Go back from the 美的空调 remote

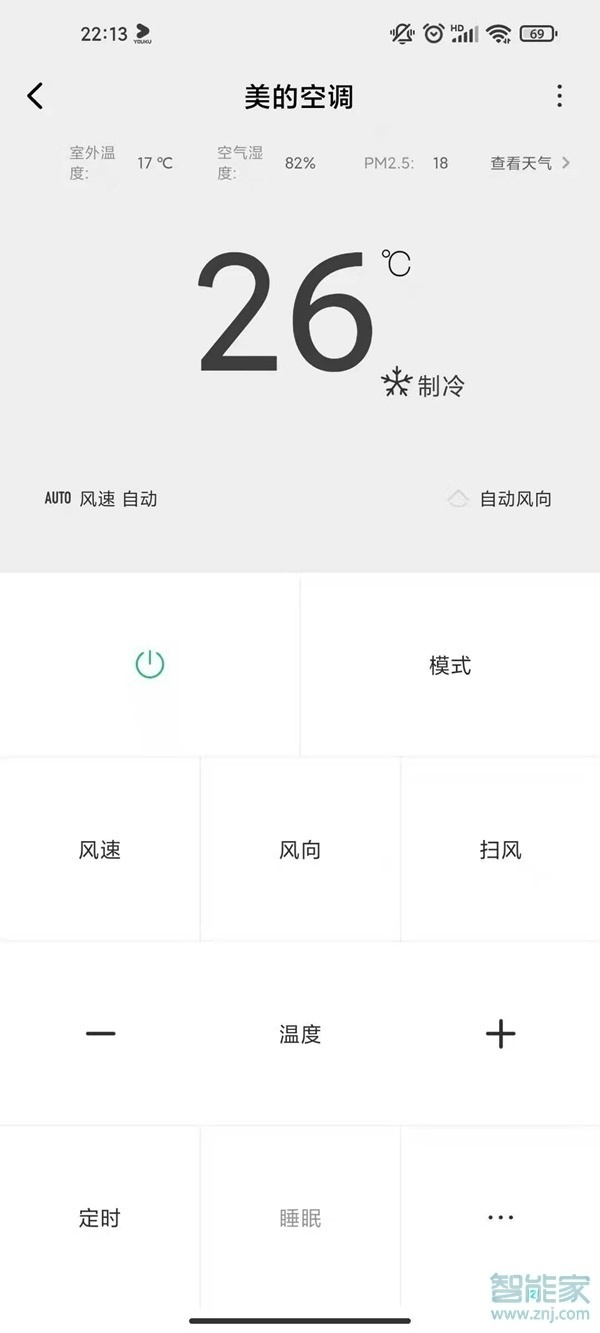[x=35, y=96]
